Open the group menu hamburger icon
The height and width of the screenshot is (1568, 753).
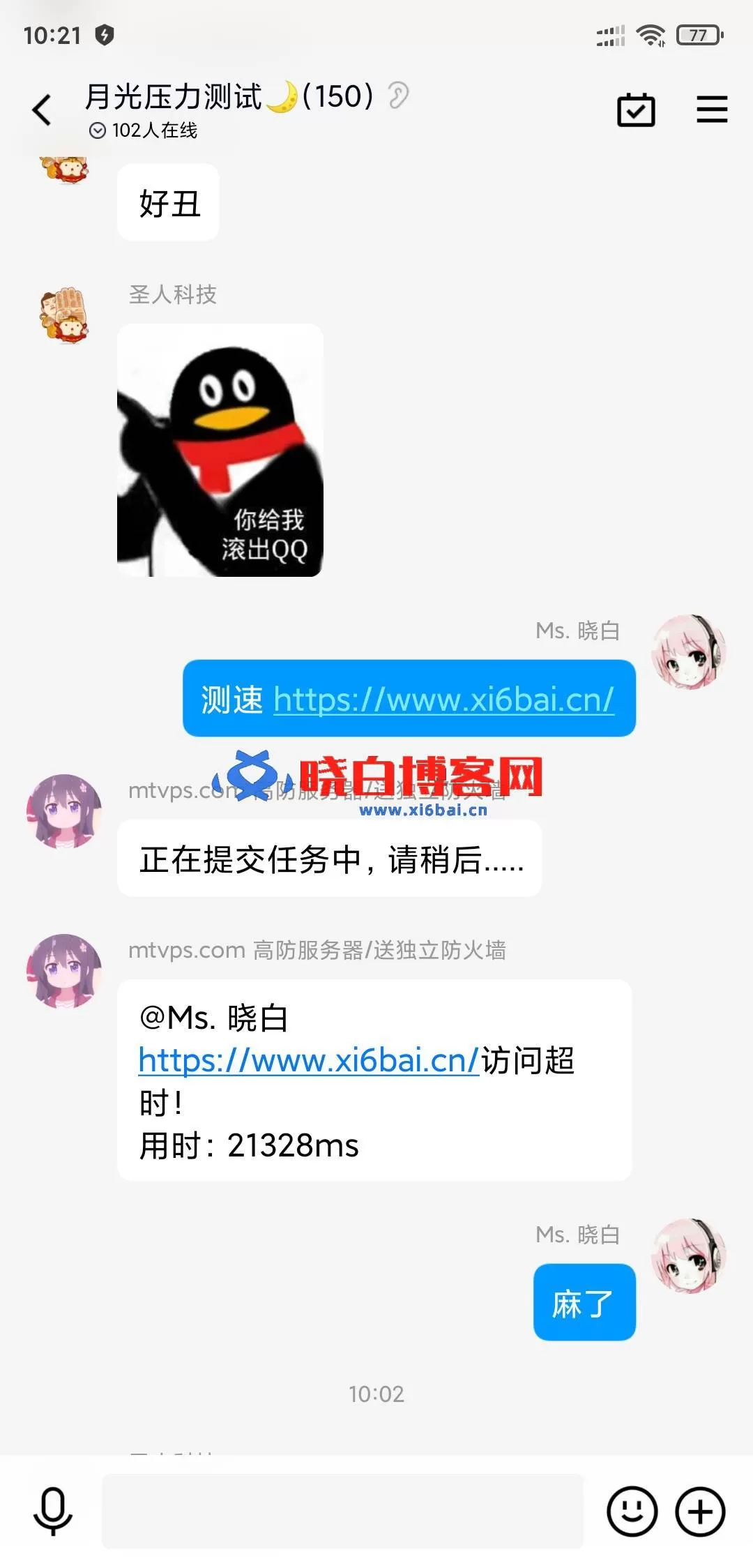[x=712, y=110]
